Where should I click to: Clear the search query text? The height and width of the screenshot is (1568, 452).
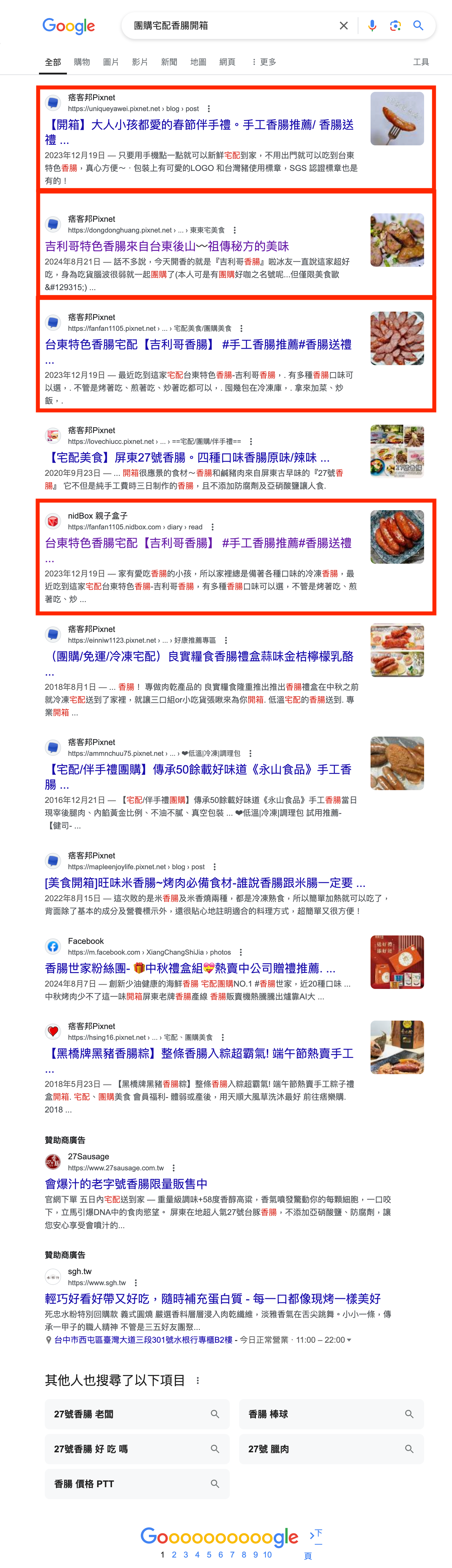(x=344, y=26)
